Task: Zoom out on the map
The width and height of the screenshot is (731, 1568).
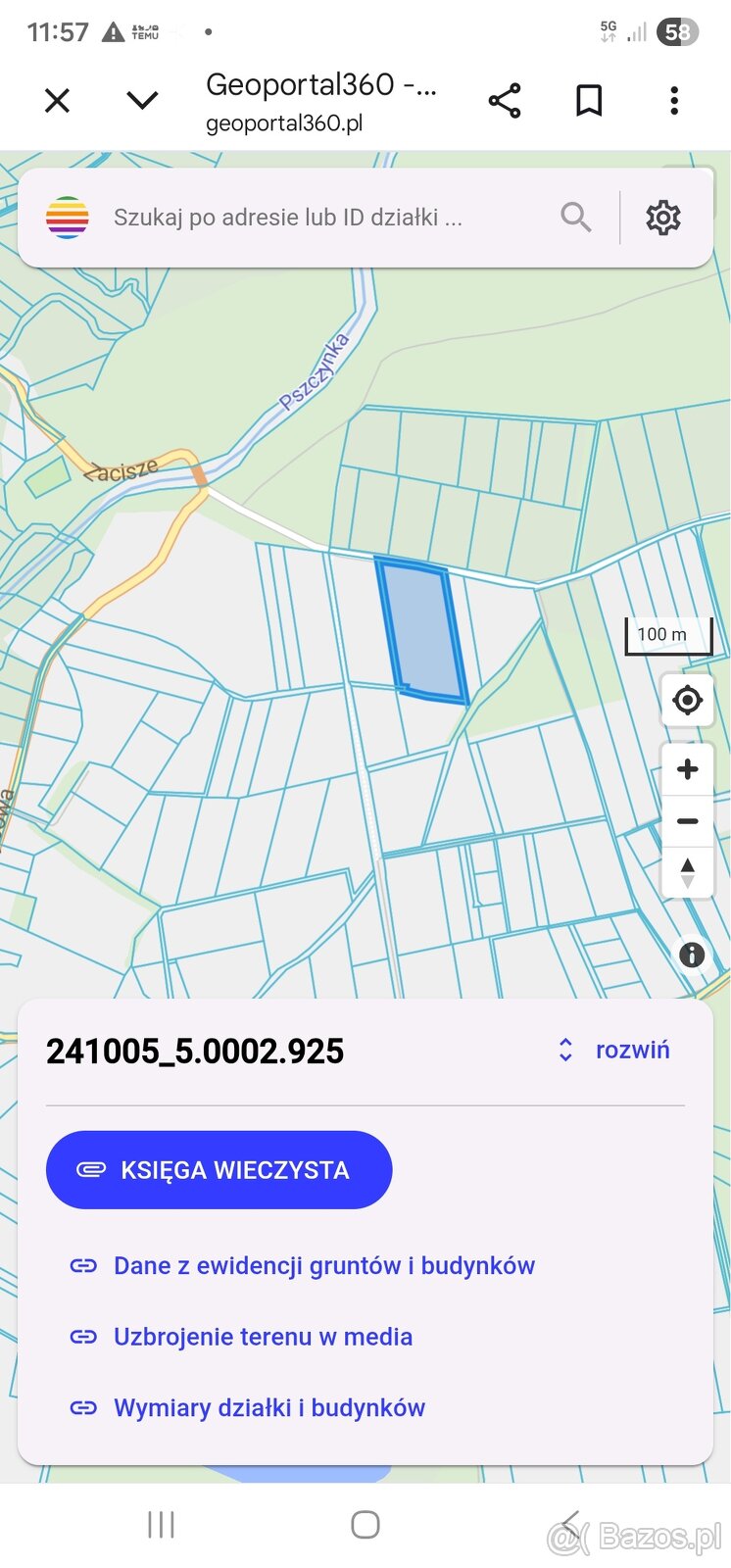Action: [687, 821]
